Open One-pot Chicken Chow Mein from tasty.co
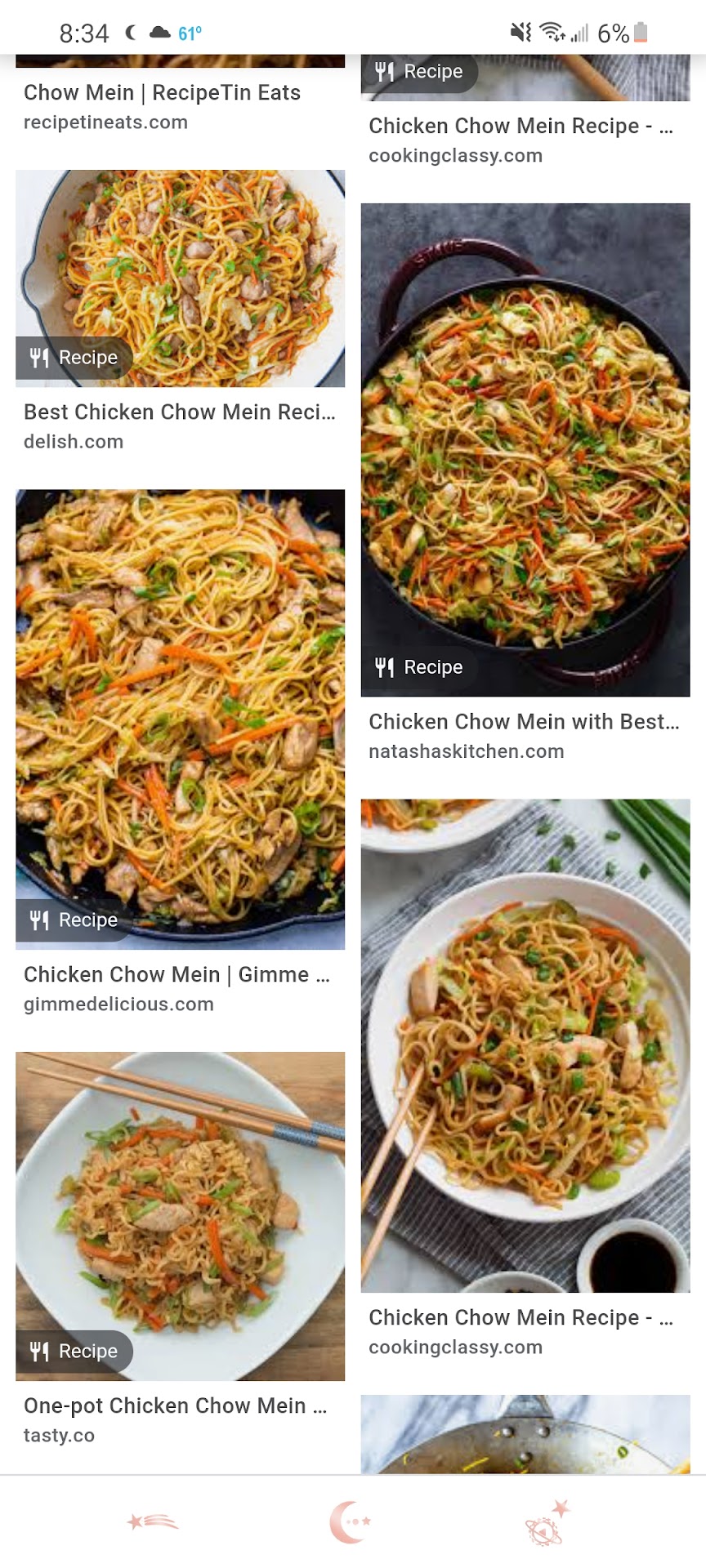Image resolution: width=706 pixels, height=1568 pixels. (x=180, y=1215)
